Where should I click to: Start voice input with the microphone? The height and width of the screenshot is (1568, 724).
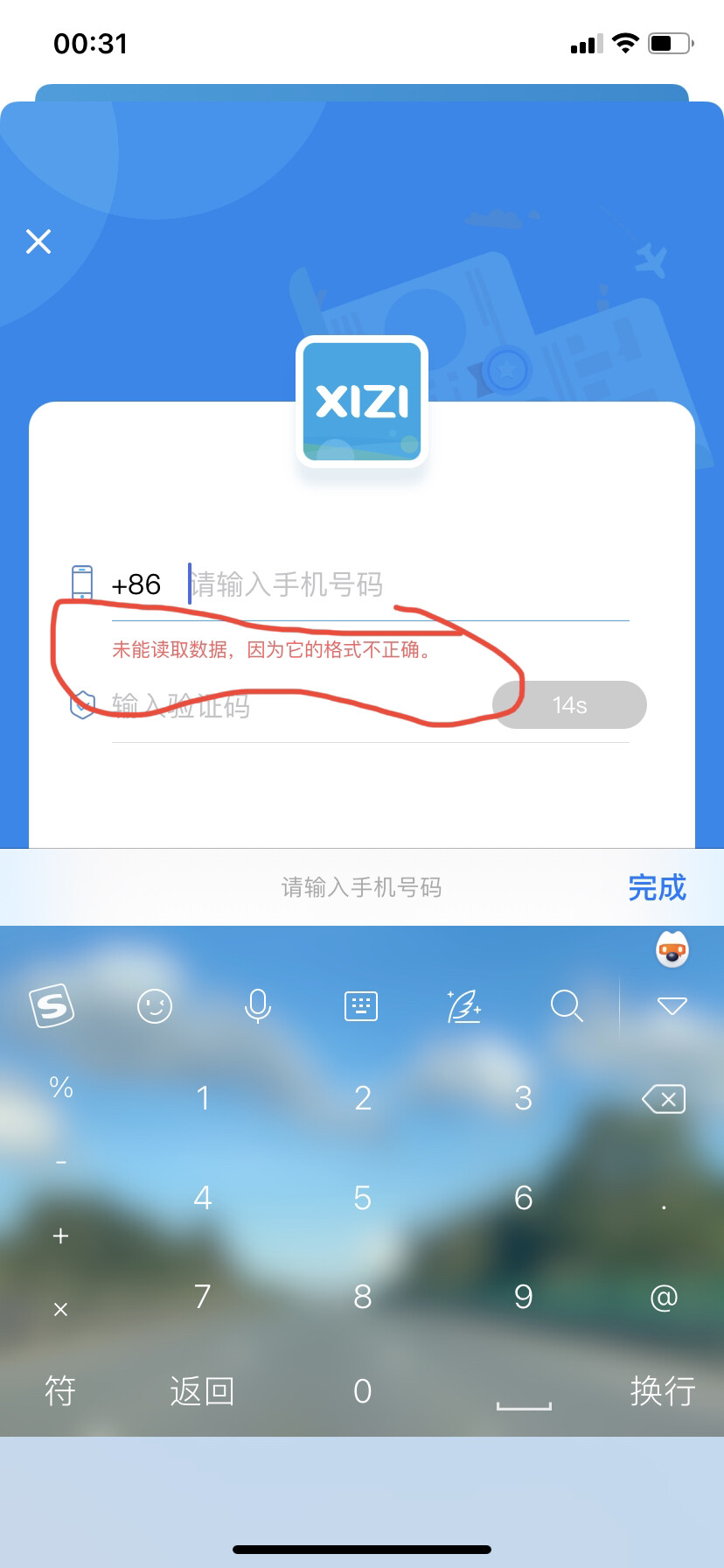258,1006
